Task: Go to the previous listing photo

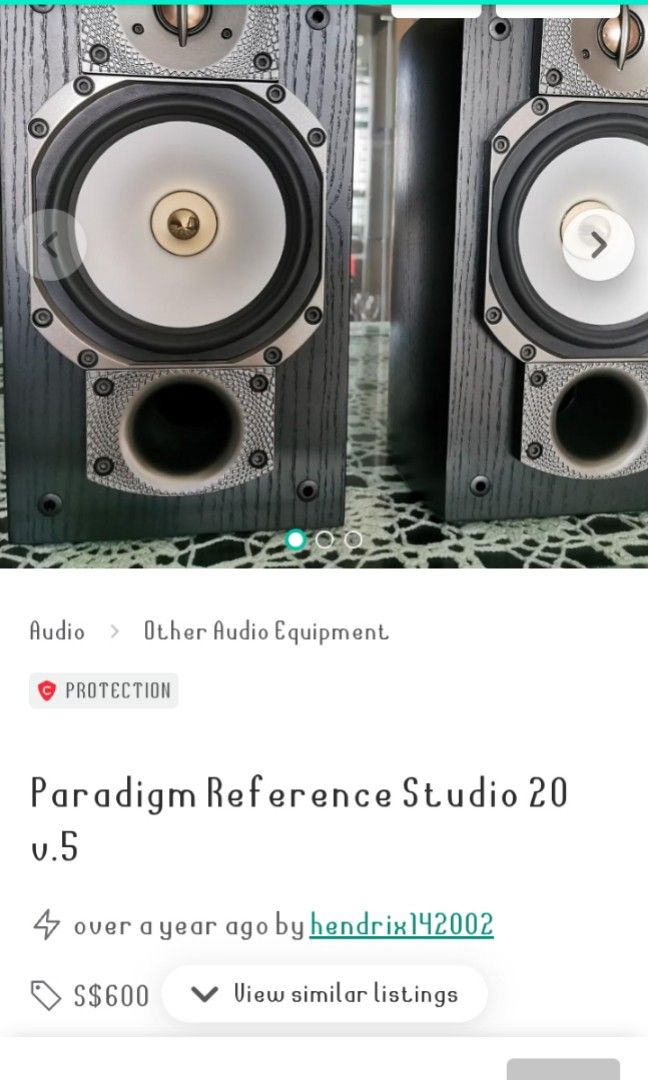Action: pos(51,245)
